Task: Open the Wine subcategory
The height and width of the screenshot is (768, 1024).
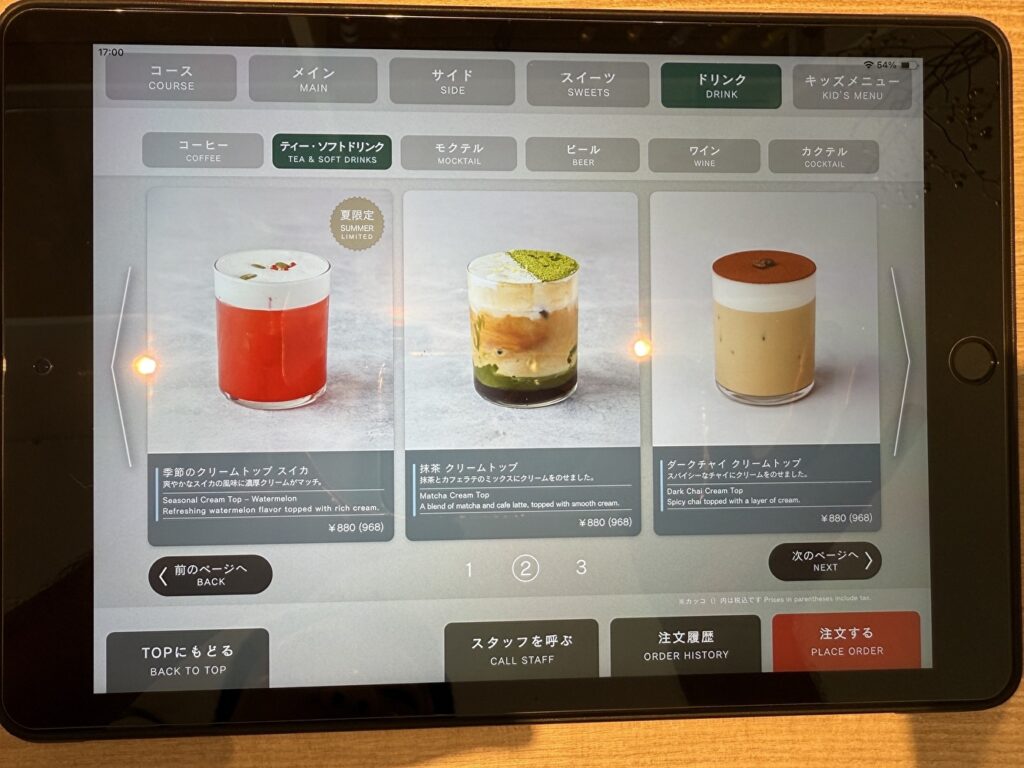Action: coord(704,155)
